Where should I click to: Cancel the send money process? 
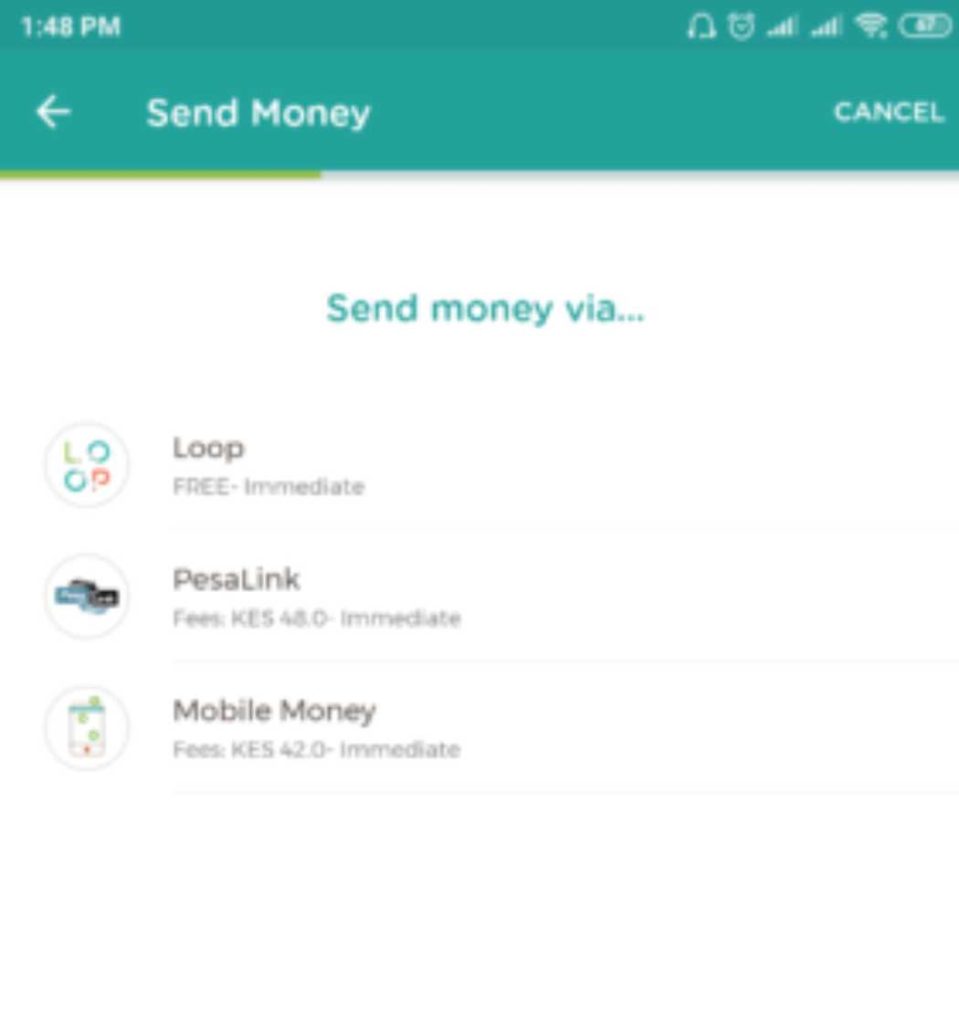(888, 112)
